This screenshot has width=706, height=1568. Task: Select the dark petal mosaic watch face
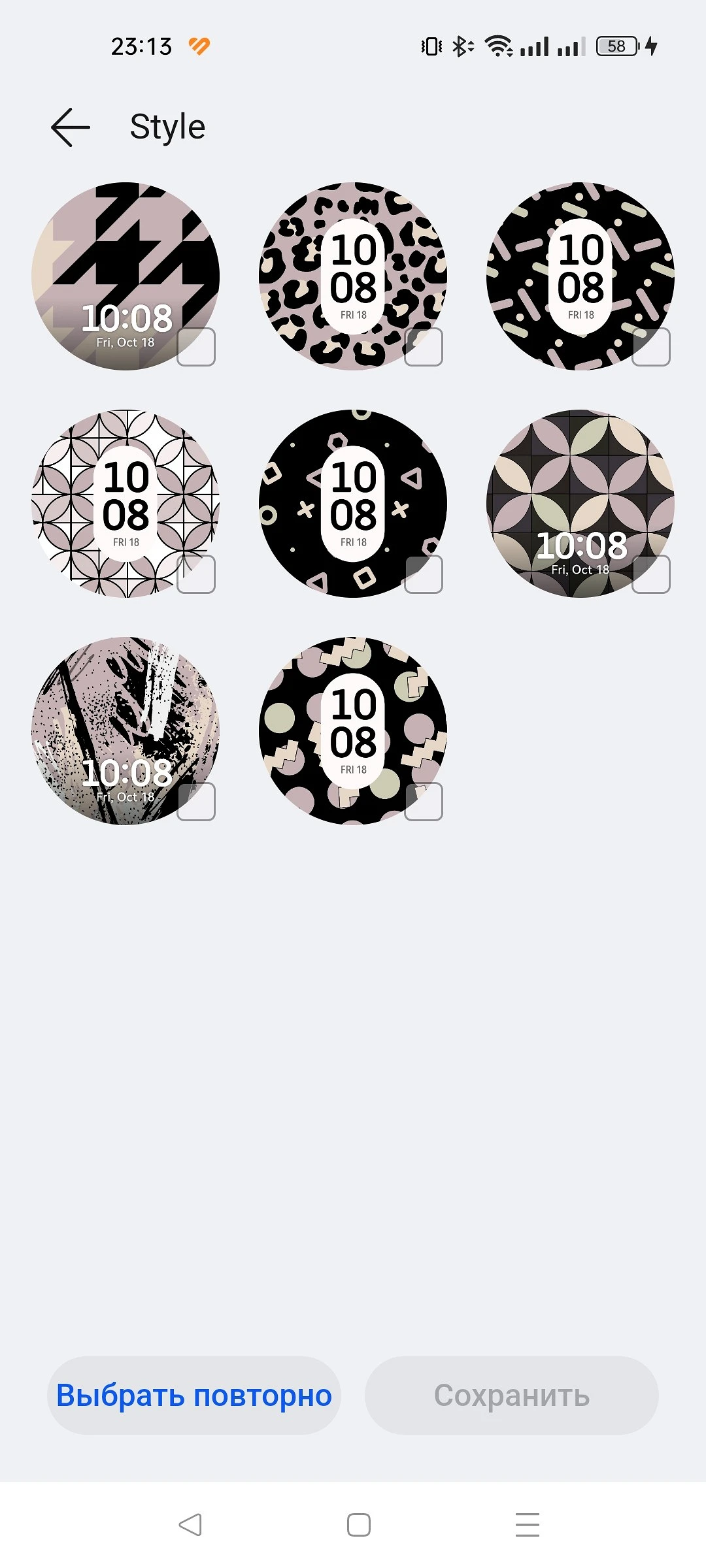coord(651,574)
